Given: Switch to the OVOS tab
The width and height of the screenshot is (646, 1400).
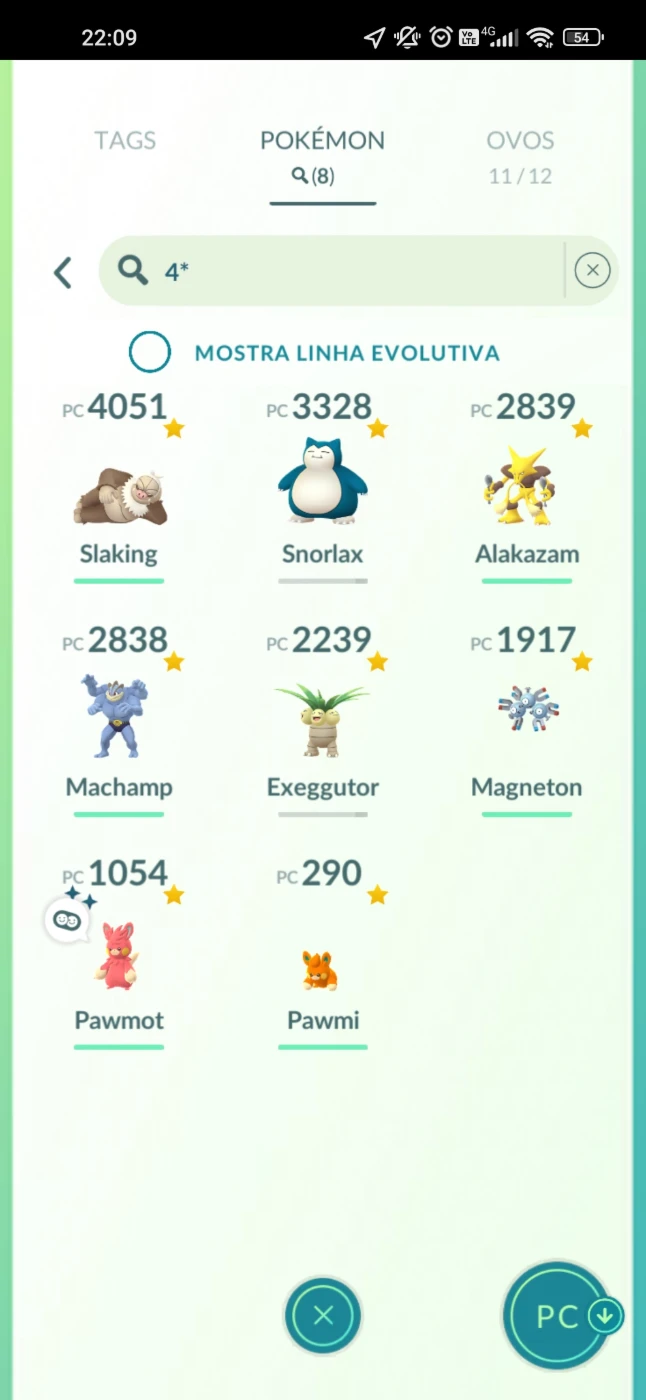Looking at the screenshot, I should tap(520, 156).
